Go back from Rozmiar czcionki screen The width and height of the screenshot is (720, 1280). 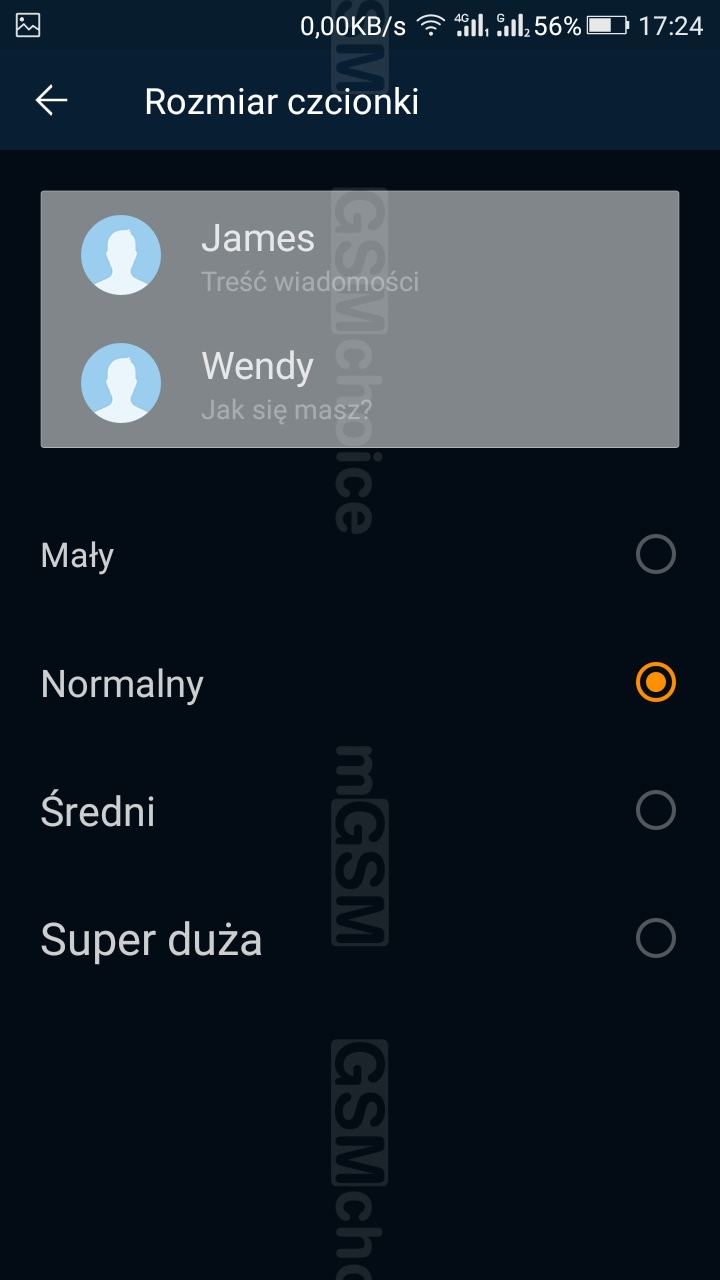point(51,100)
